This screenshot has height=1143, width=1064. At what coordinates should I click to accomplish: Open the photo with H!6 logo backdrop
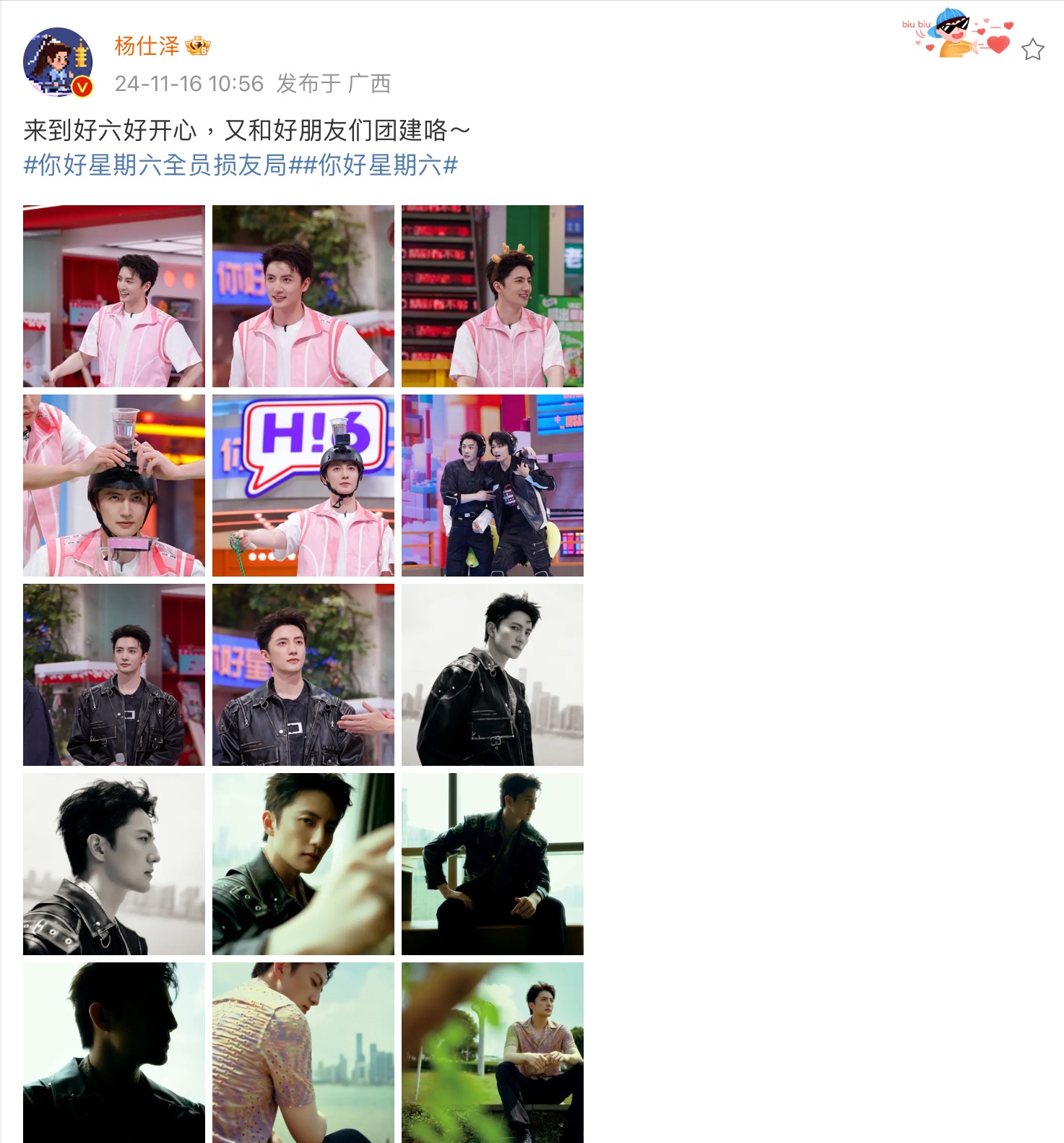(303, 486)
